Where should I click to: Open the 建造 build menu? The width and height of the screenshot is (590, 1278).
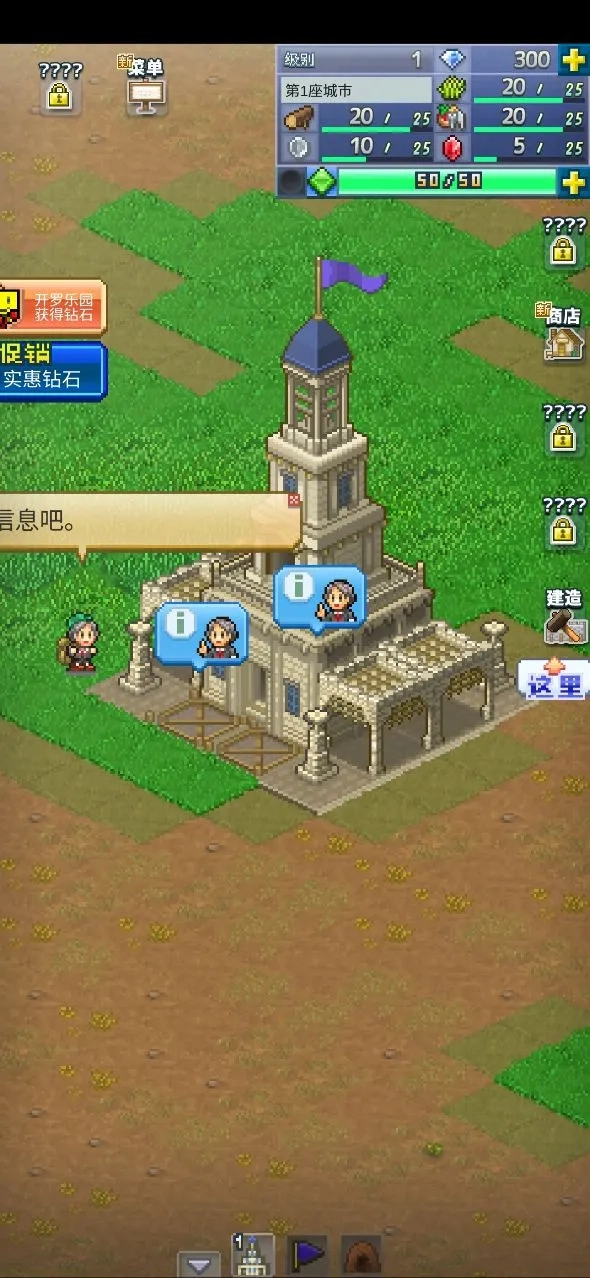point(565,617)
